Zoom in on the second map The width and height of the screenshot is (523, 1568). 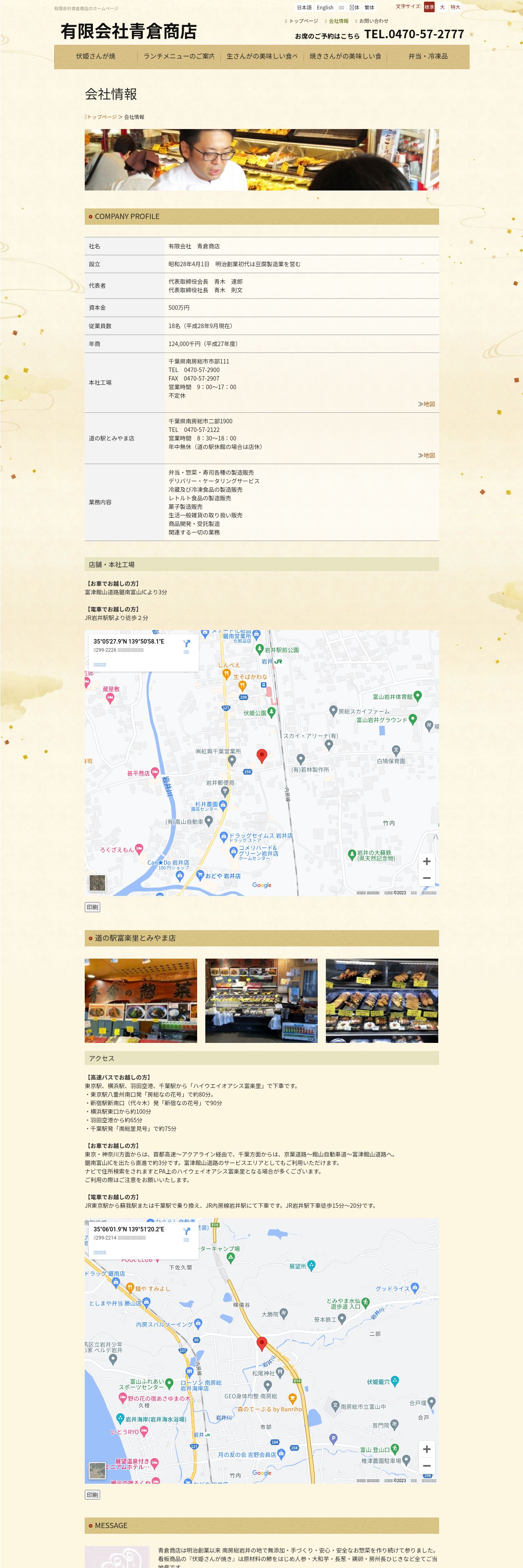[426, 1449]
